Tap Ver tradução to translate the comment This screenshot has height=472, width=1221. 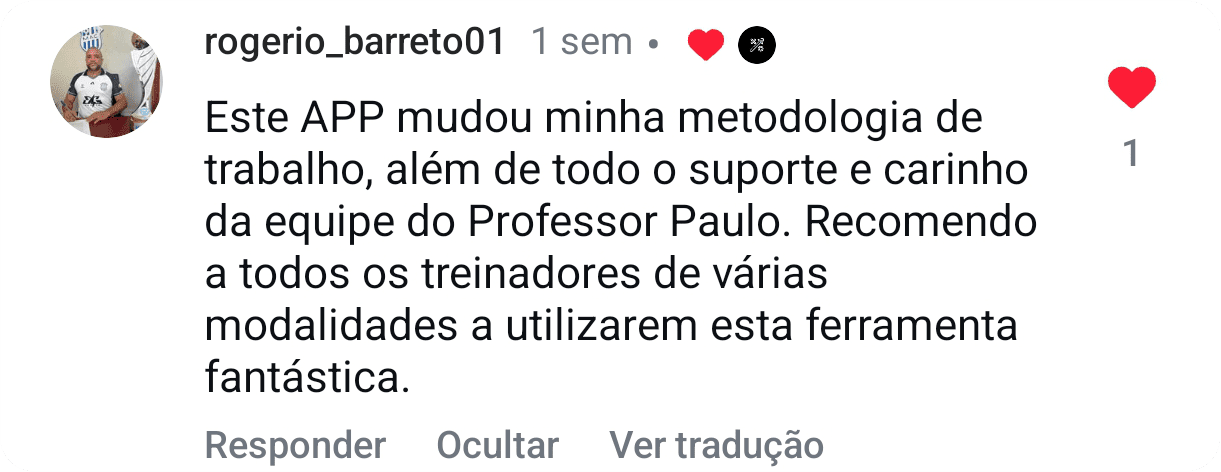click(x=716, y=444)
